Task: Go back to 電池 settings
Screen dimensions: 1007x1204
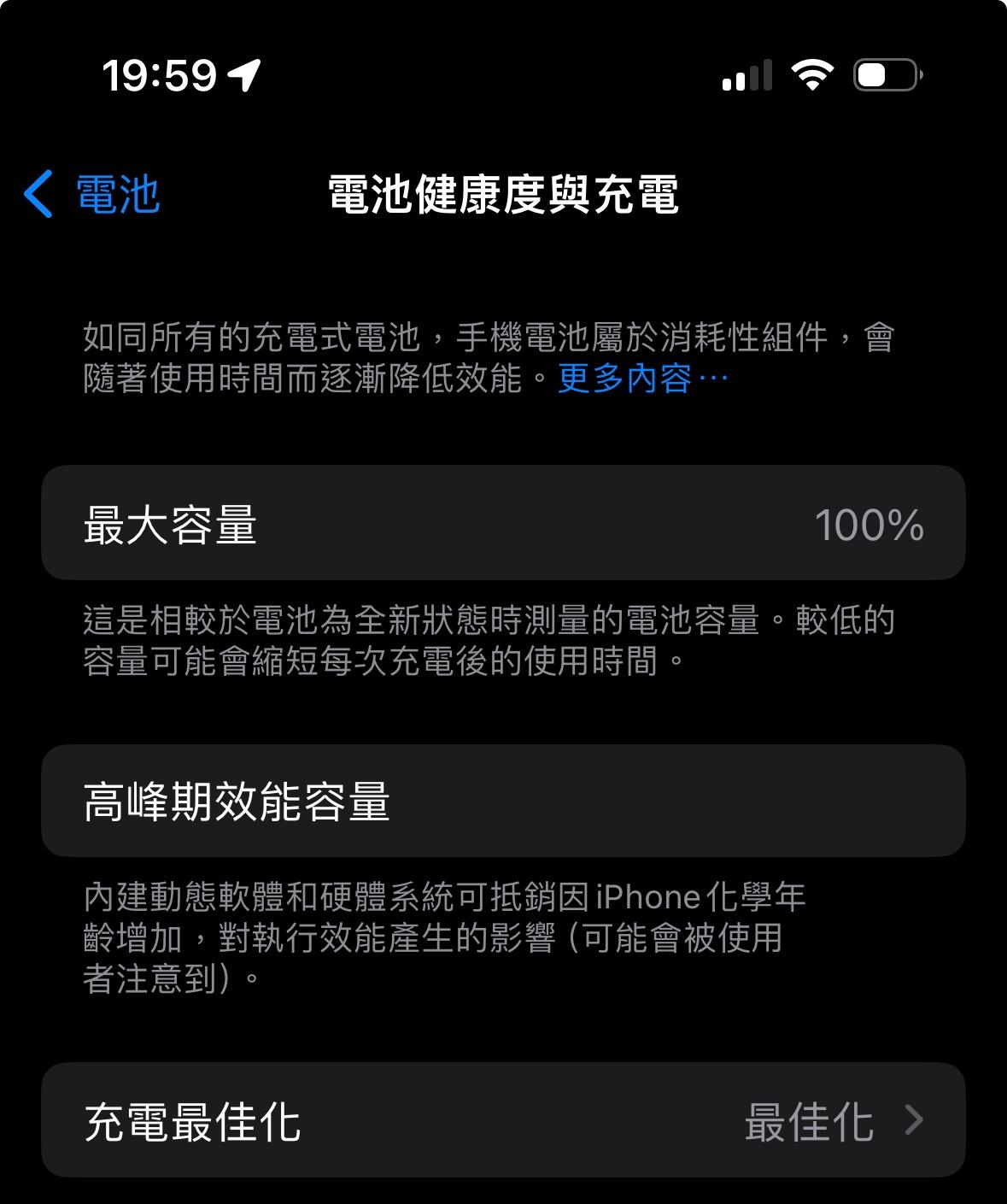Action: (x=92, y=194)
